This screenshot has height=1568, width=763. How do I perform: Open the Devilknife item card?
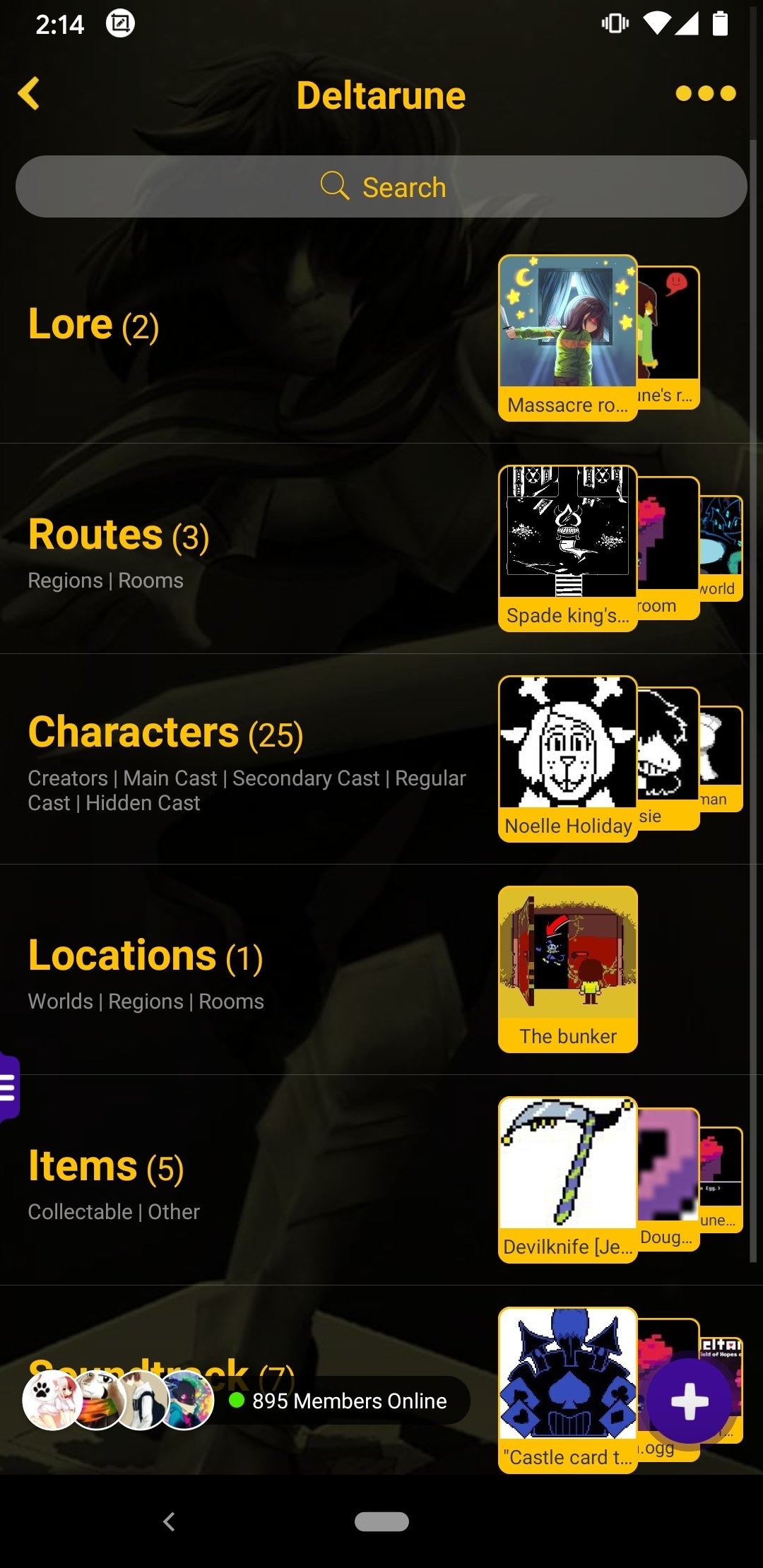tap(568, 1180)
